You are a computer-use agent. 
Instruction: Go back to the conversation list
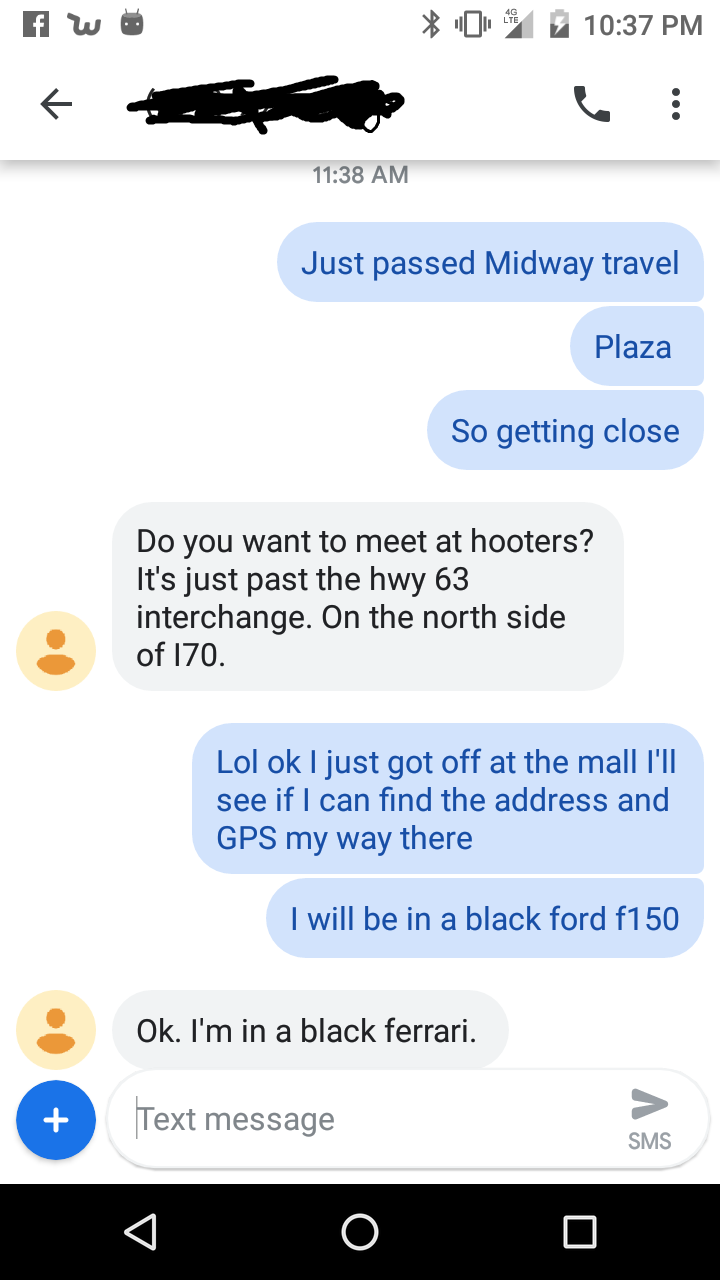[x=56, y=104]
